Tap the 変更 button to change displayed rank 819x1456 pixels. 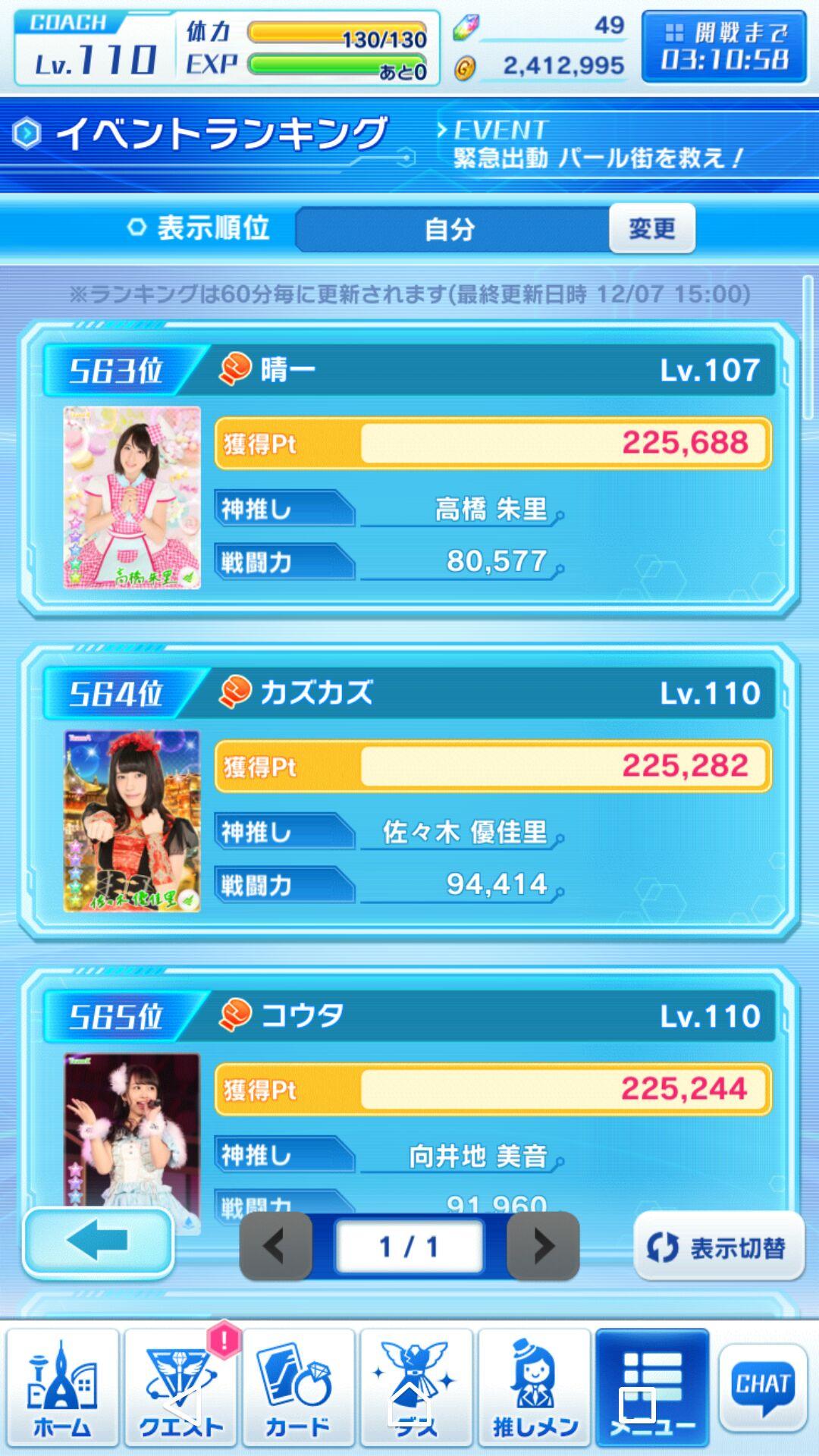651,227
